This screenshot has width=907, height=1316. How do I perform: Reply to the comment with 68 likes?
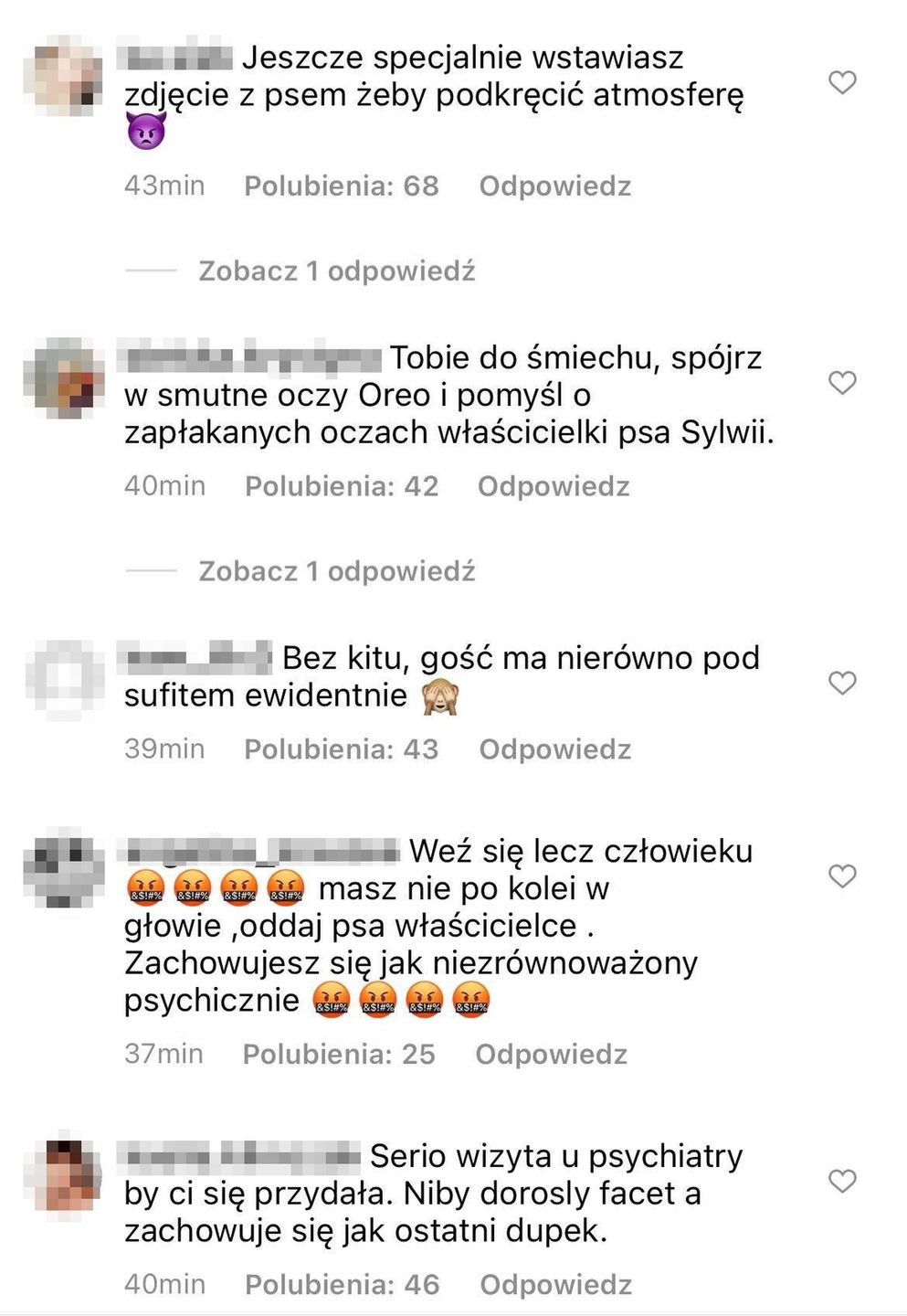click(554, 186)
